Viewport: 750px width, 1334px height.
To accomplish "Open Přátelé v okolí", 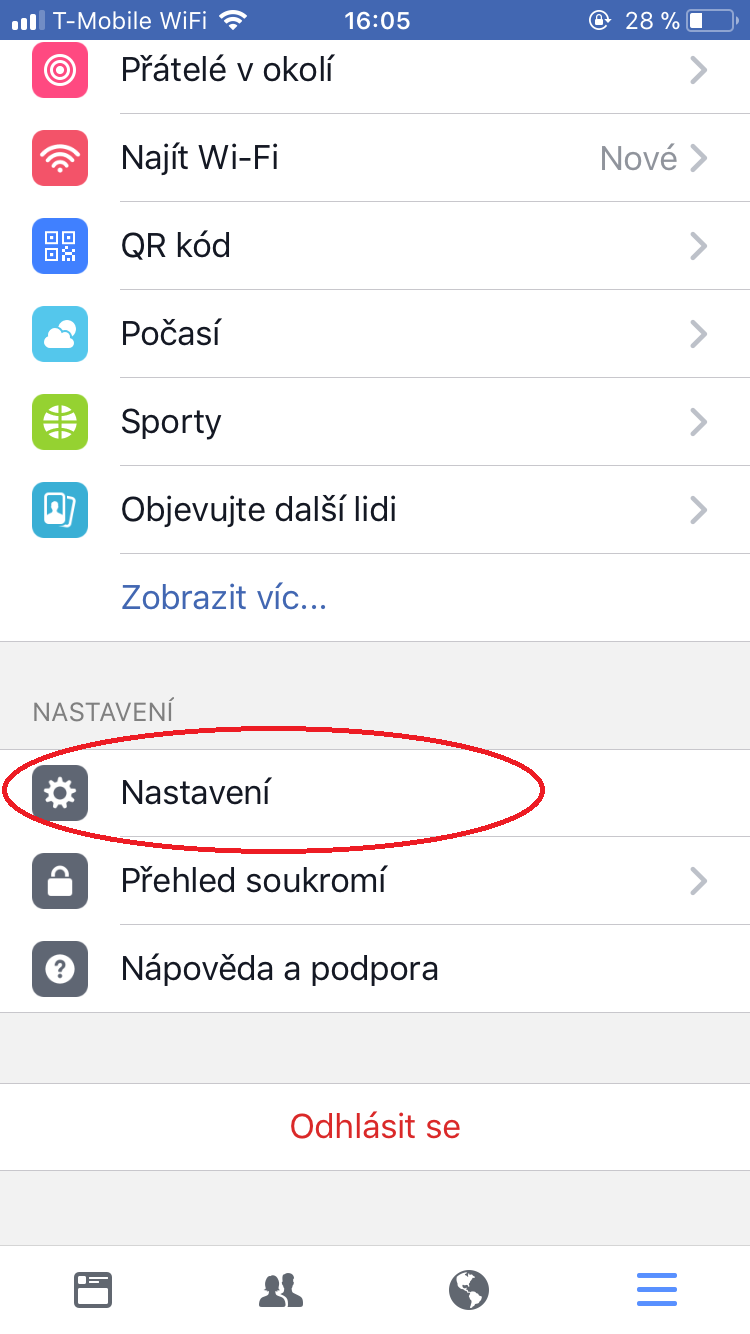I will [x=375, y=70].
